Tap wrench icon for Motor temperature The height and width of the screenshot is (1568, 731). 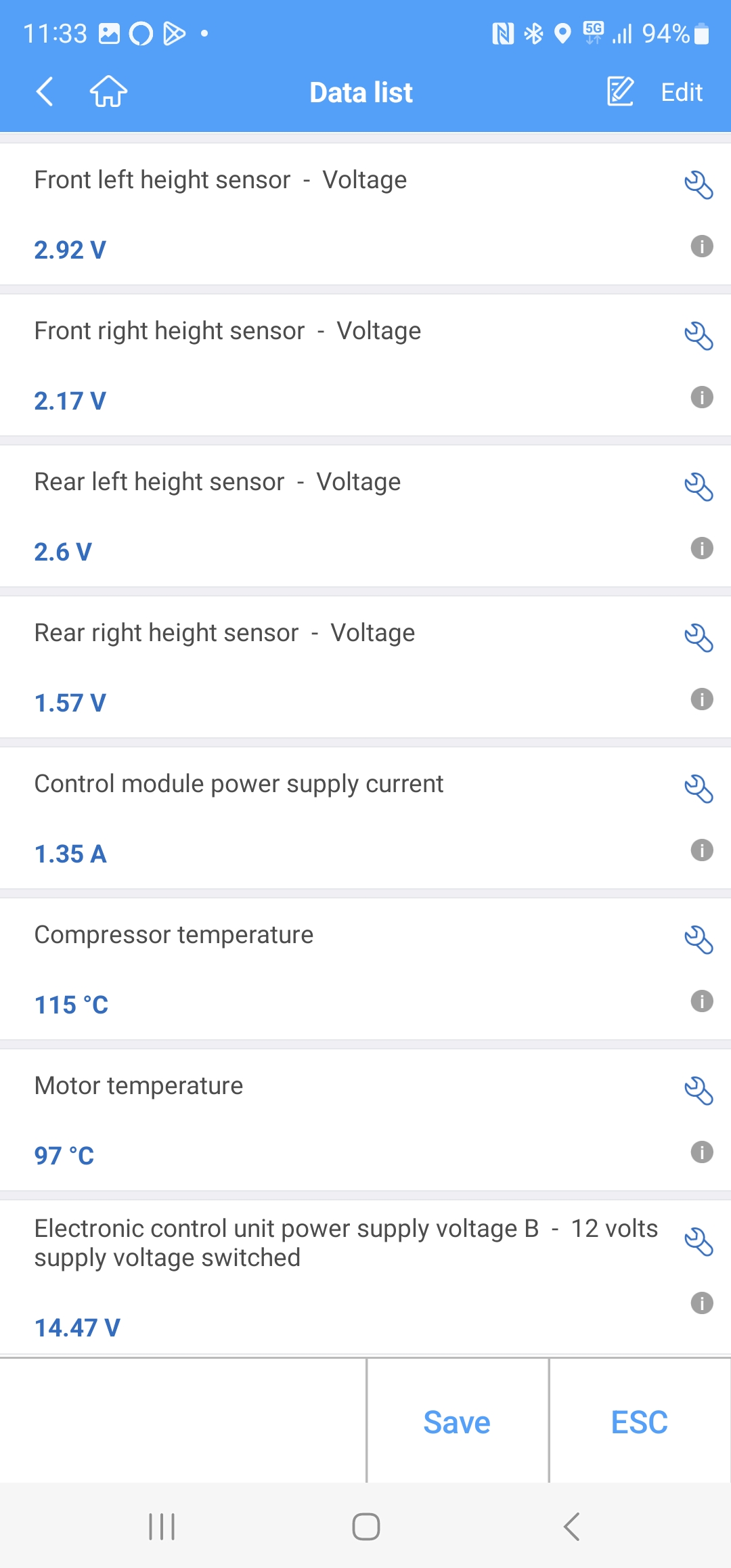[699, 1091]
